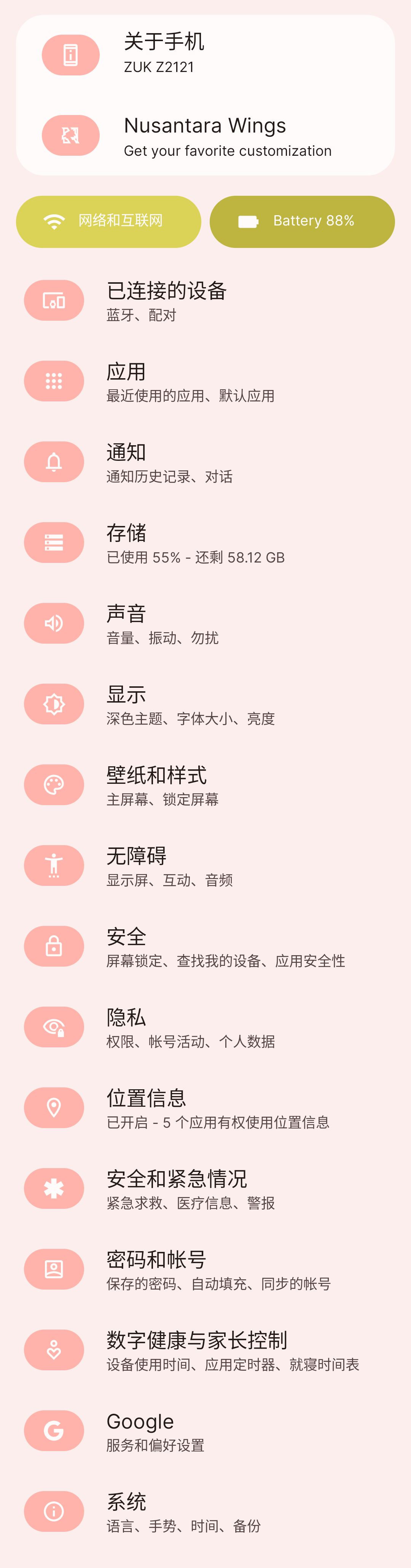411x1568 pixels.
Task: Open 系统 system settings
Action: pyautogui.click(x=205, y=1511)
